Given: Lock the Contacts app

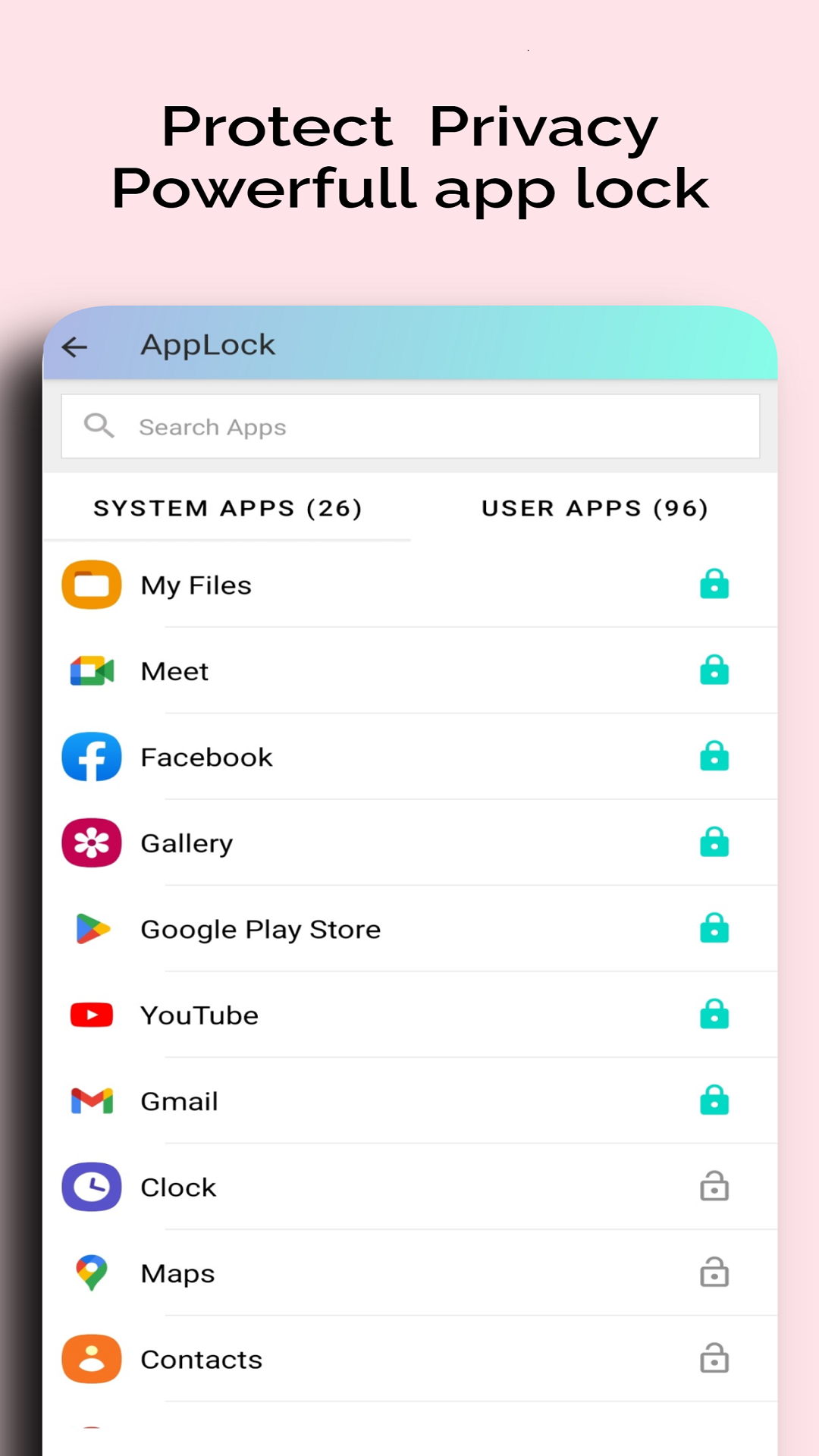Looking at the screenshot, I should [714, 1360].
